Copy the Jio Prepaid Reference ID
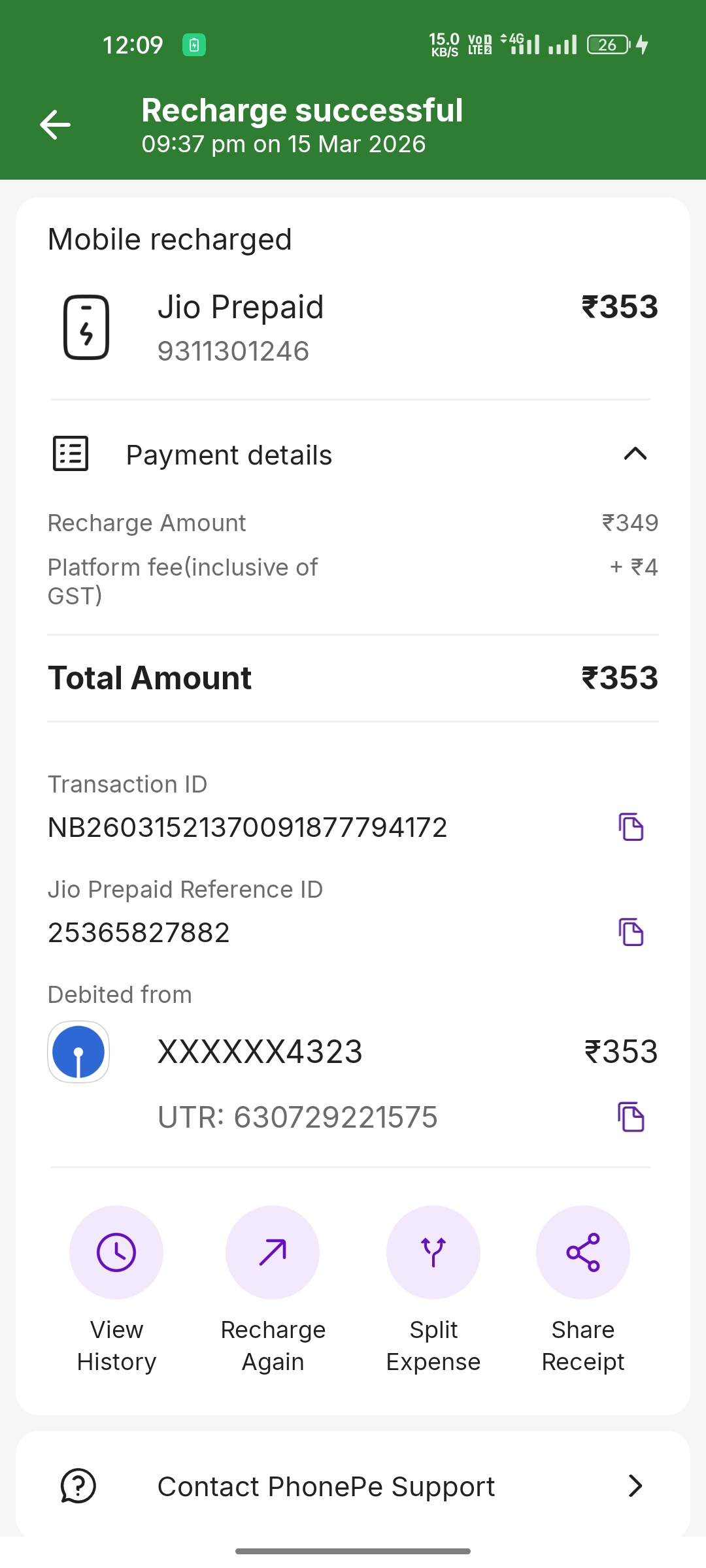This screenshot has width=706, height=1568. point(631,932)
